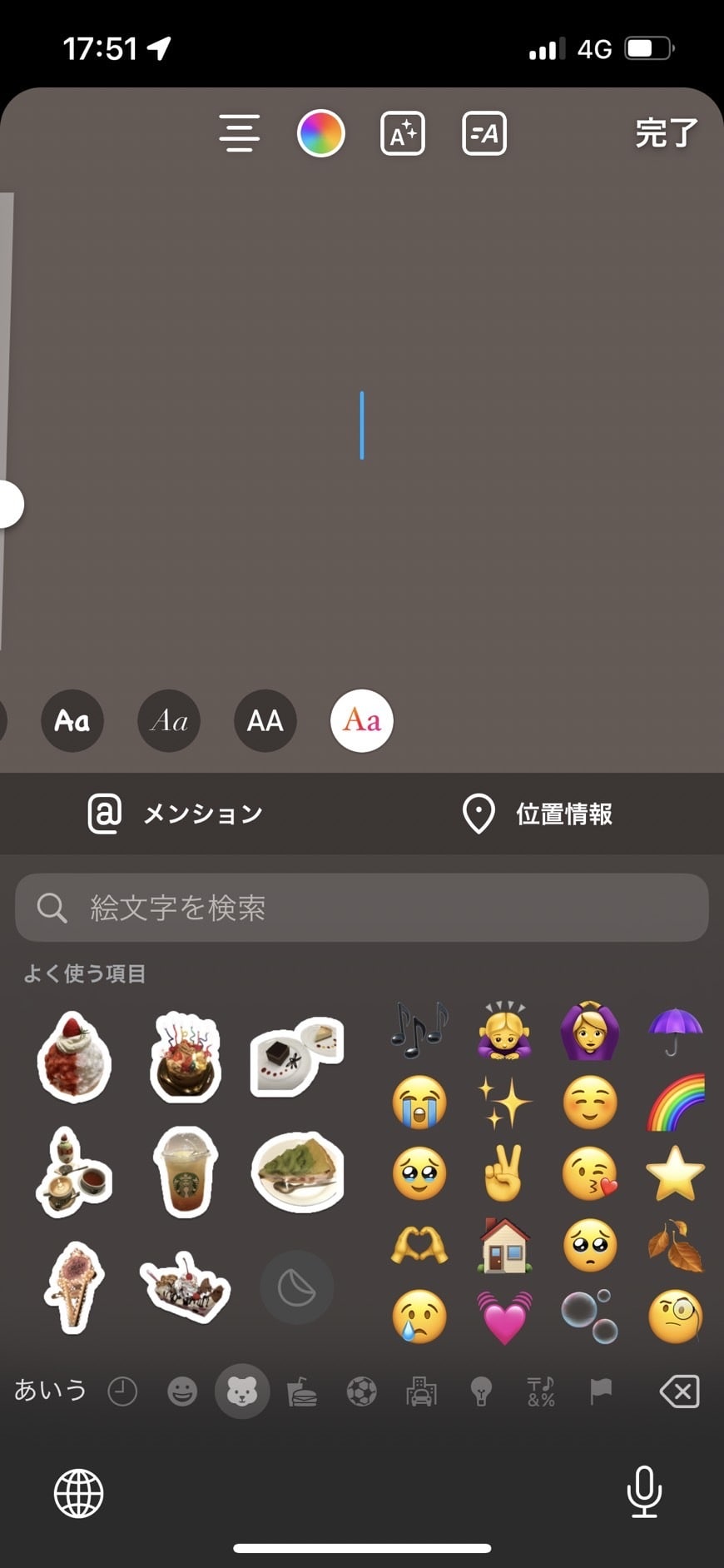Select the text alignment icon

coord(239,134)
